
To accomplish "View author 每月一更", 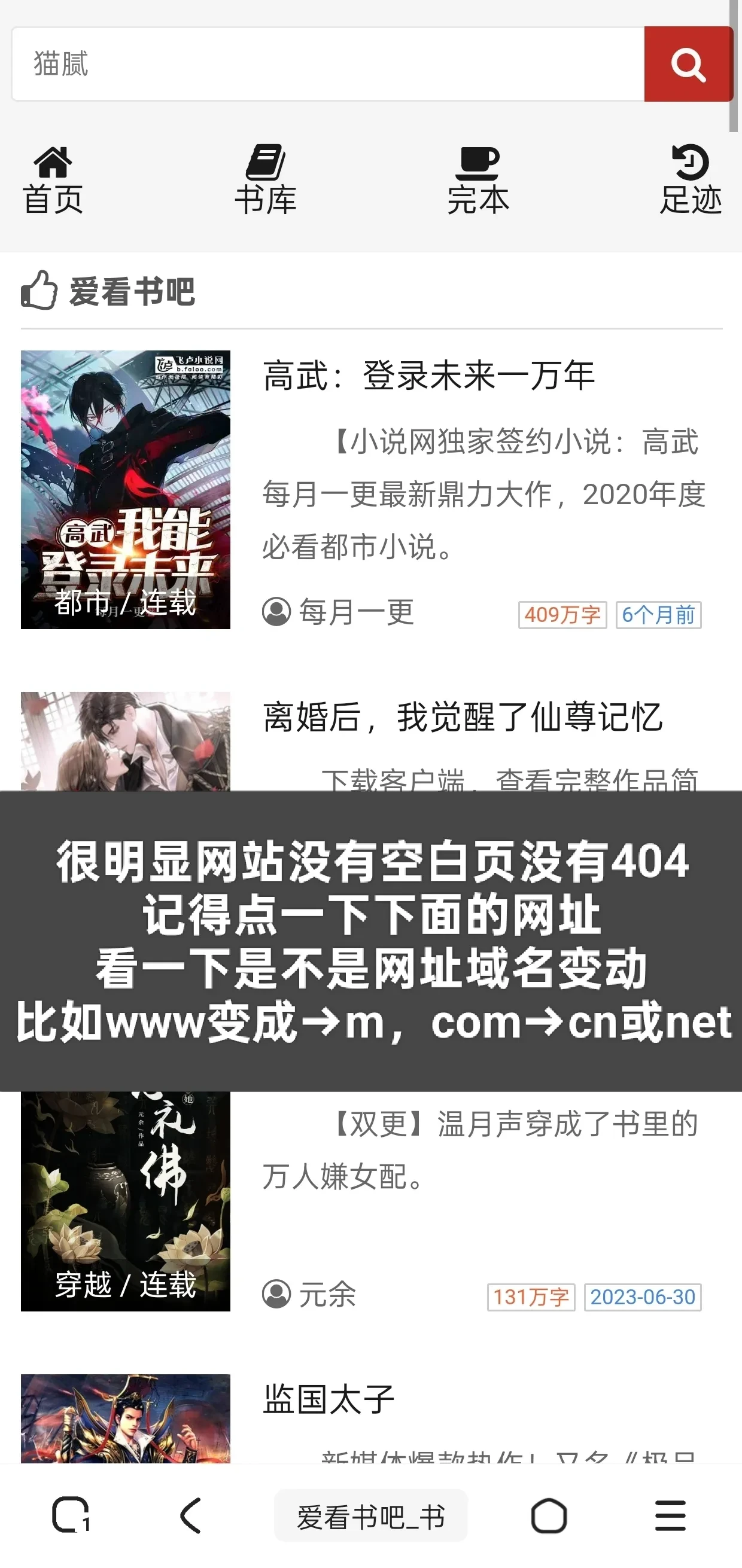I will 356,612.
